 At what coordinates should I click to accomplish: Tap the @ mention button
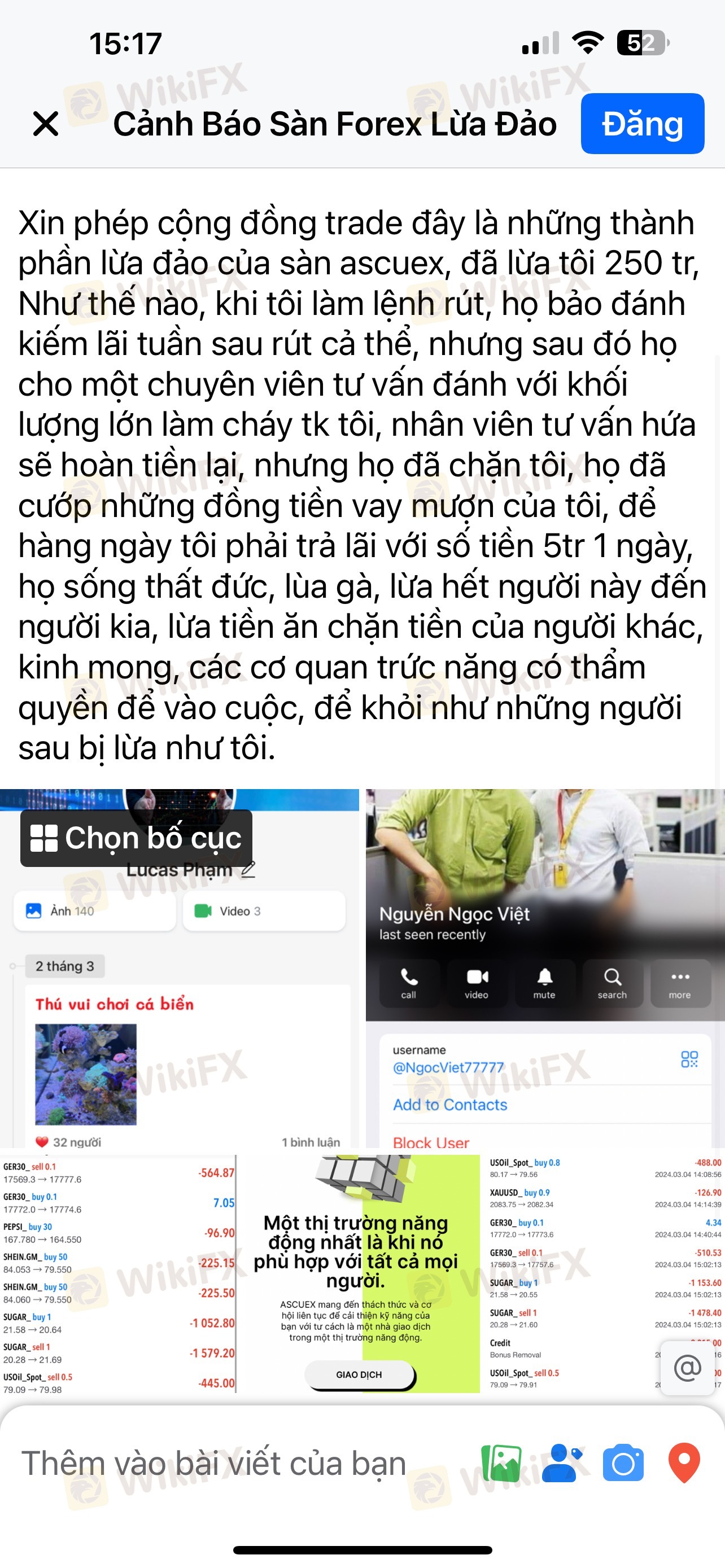pyautogui.click(x=687, y=1367)
